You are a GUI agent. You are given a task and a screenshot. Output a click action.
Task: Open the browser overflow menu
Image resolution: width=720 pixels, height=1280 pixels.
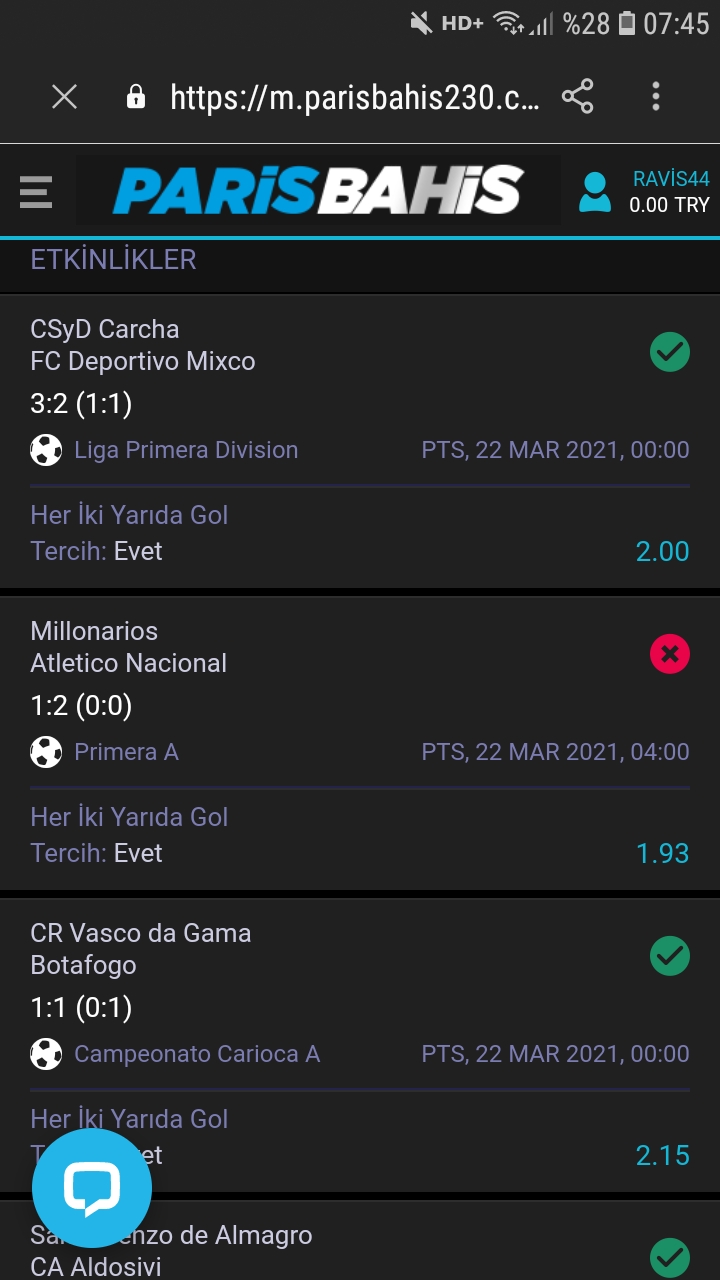[656, 97]
